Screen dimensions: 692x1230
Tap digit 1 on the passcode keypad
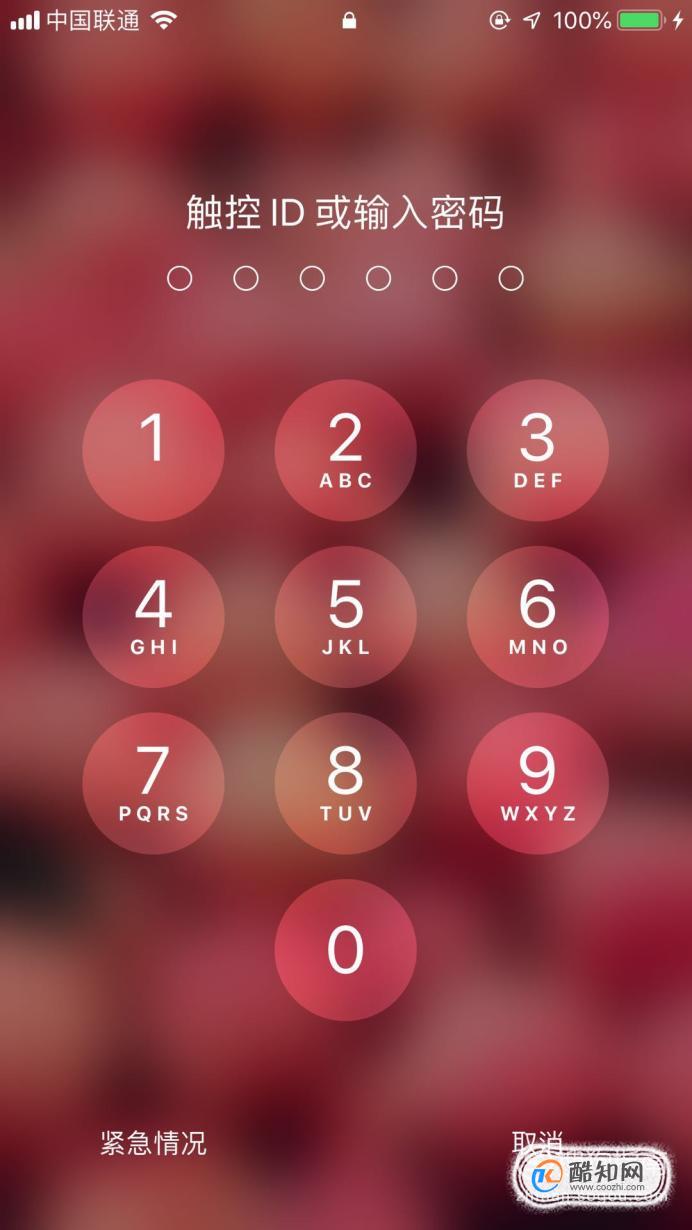click(153, 450)
